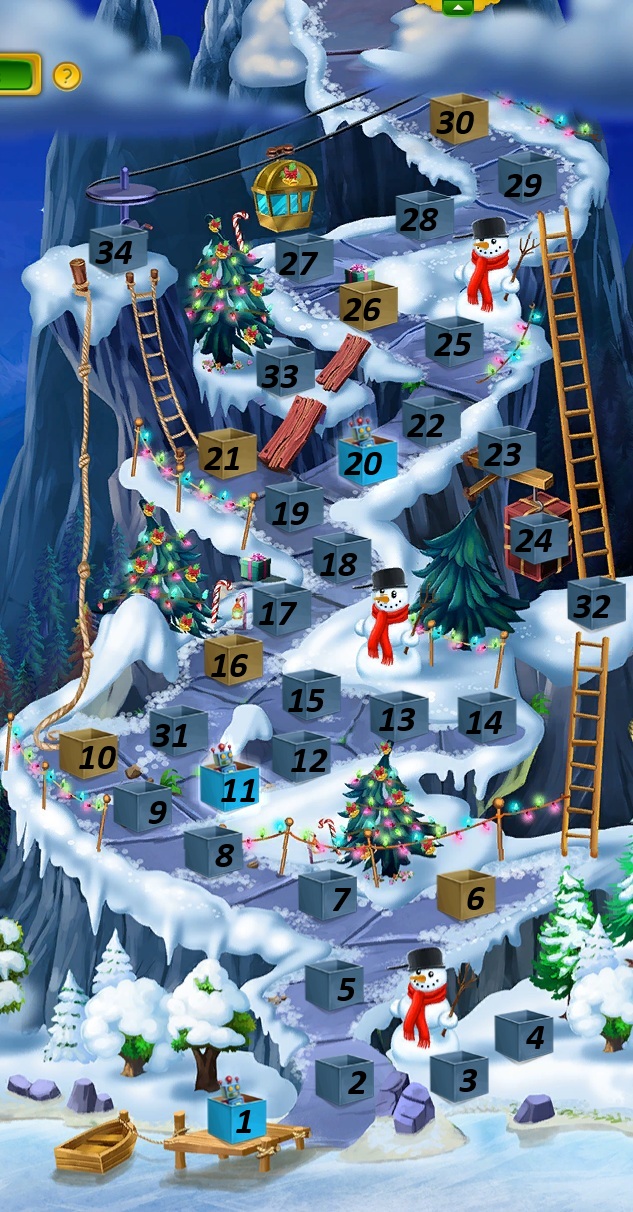
Task: Choose golden level box 16
Action: click(233, 661)
